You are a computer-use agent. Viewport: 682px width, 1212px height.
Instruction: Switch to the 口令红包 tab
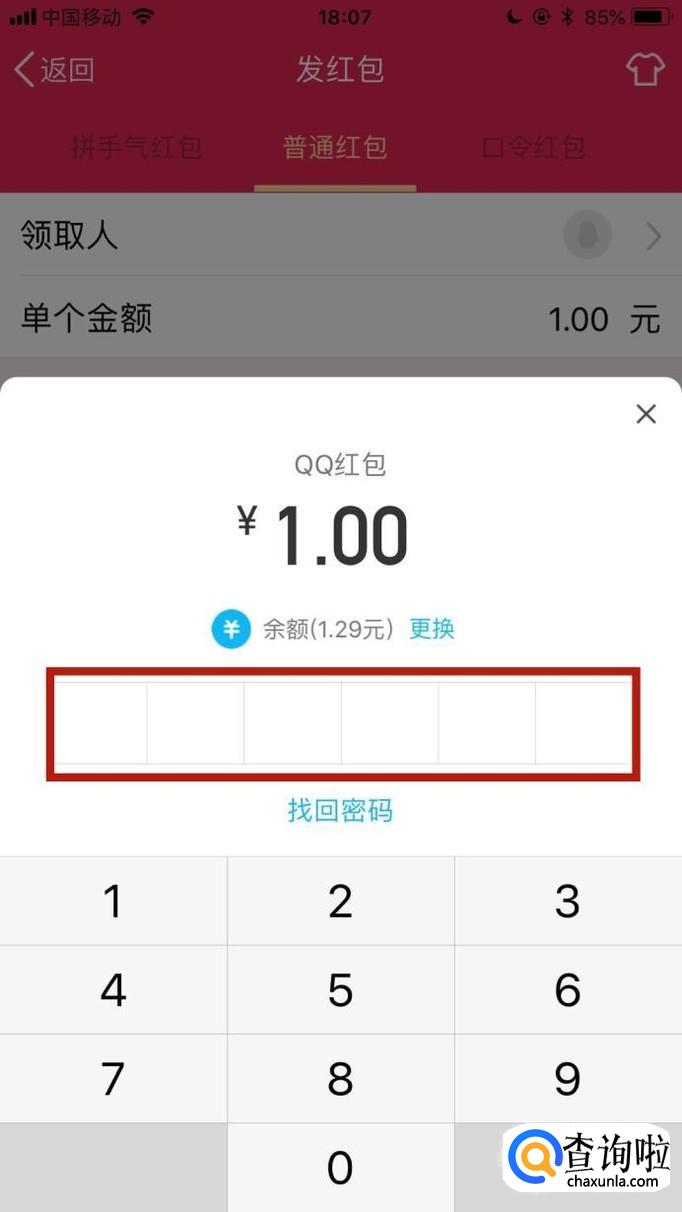tap(533, 148)
